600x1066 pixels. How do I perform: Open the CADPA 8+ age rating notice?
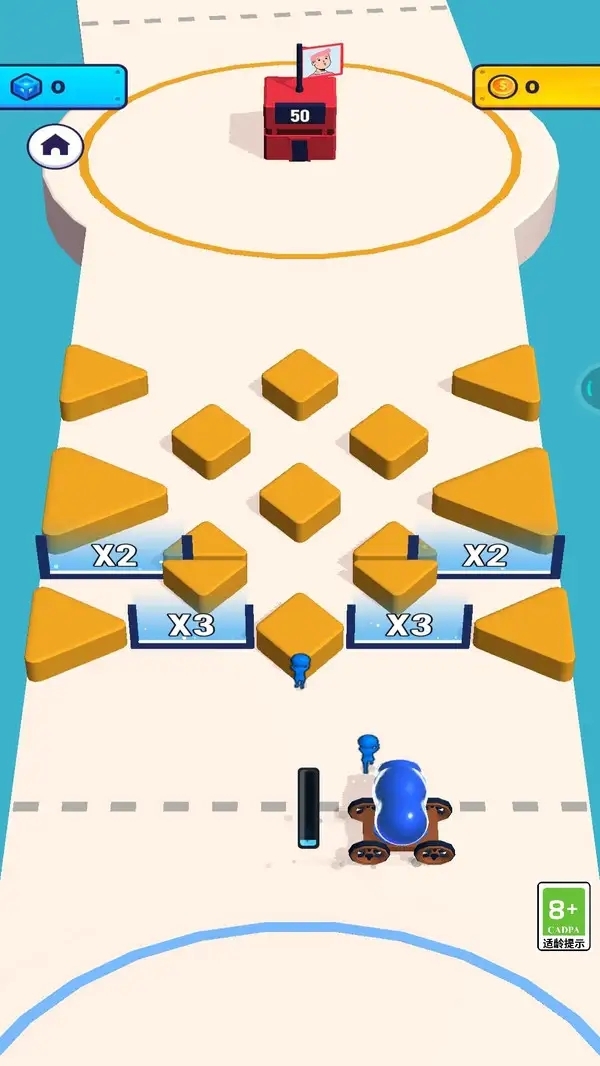pyautogui.click(x=563, y=916)
